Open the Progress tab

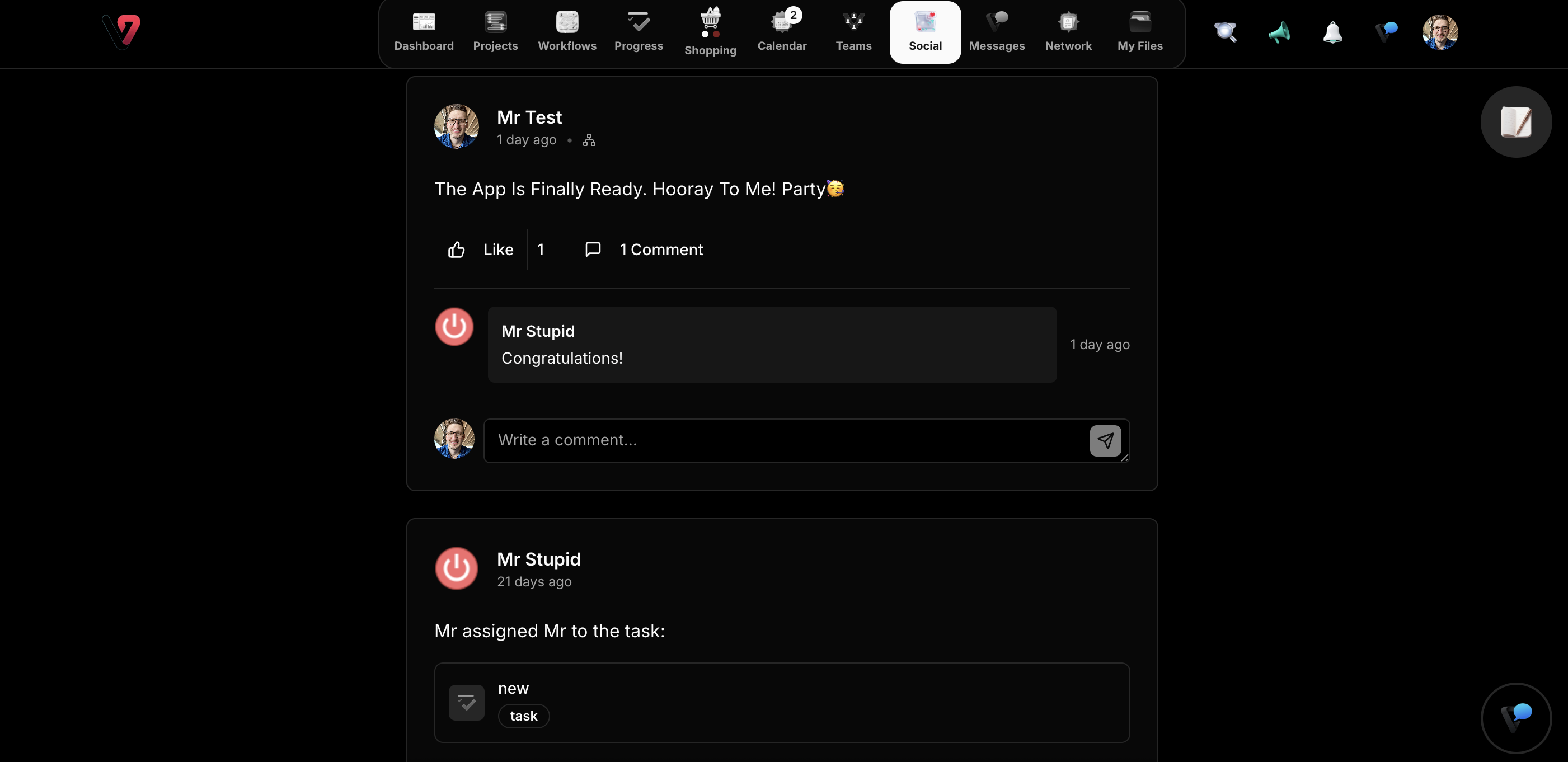point(639,32)
